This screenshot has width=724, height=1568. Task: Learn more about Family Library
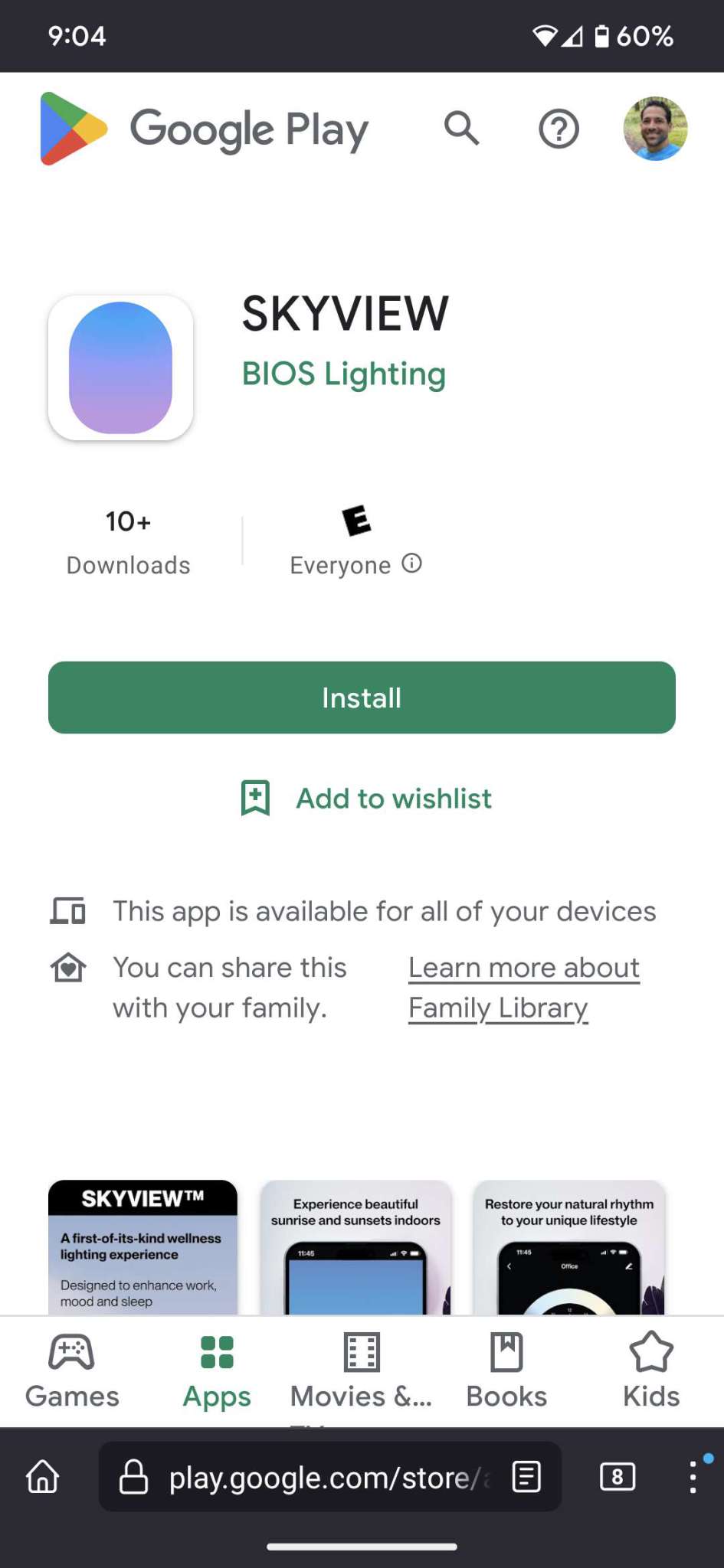point(523,988)
